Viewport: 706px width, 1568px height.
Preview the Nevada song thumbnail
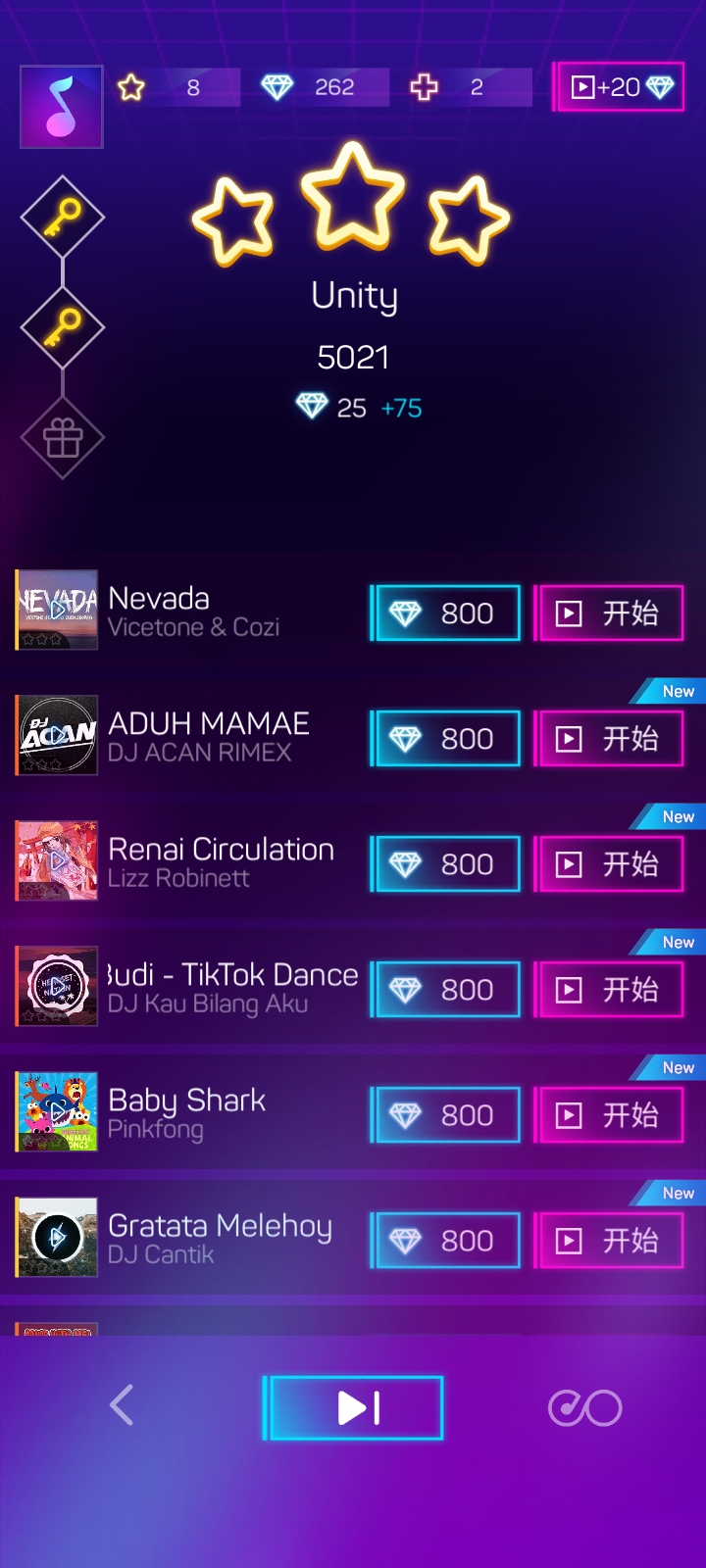click(57, 610)
